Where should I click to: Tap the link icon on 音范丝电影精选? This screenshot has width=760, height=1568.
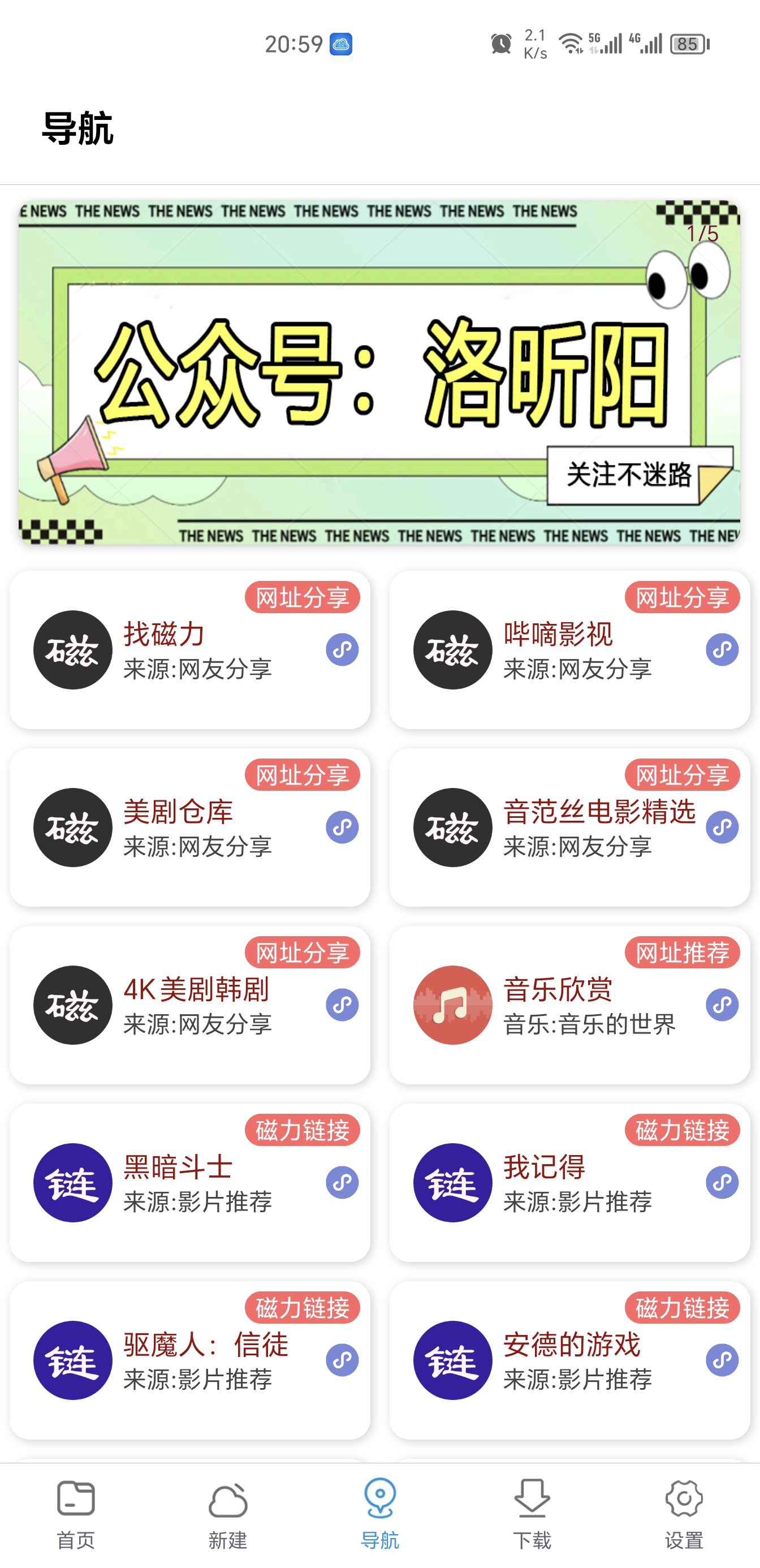click(722, 827)
